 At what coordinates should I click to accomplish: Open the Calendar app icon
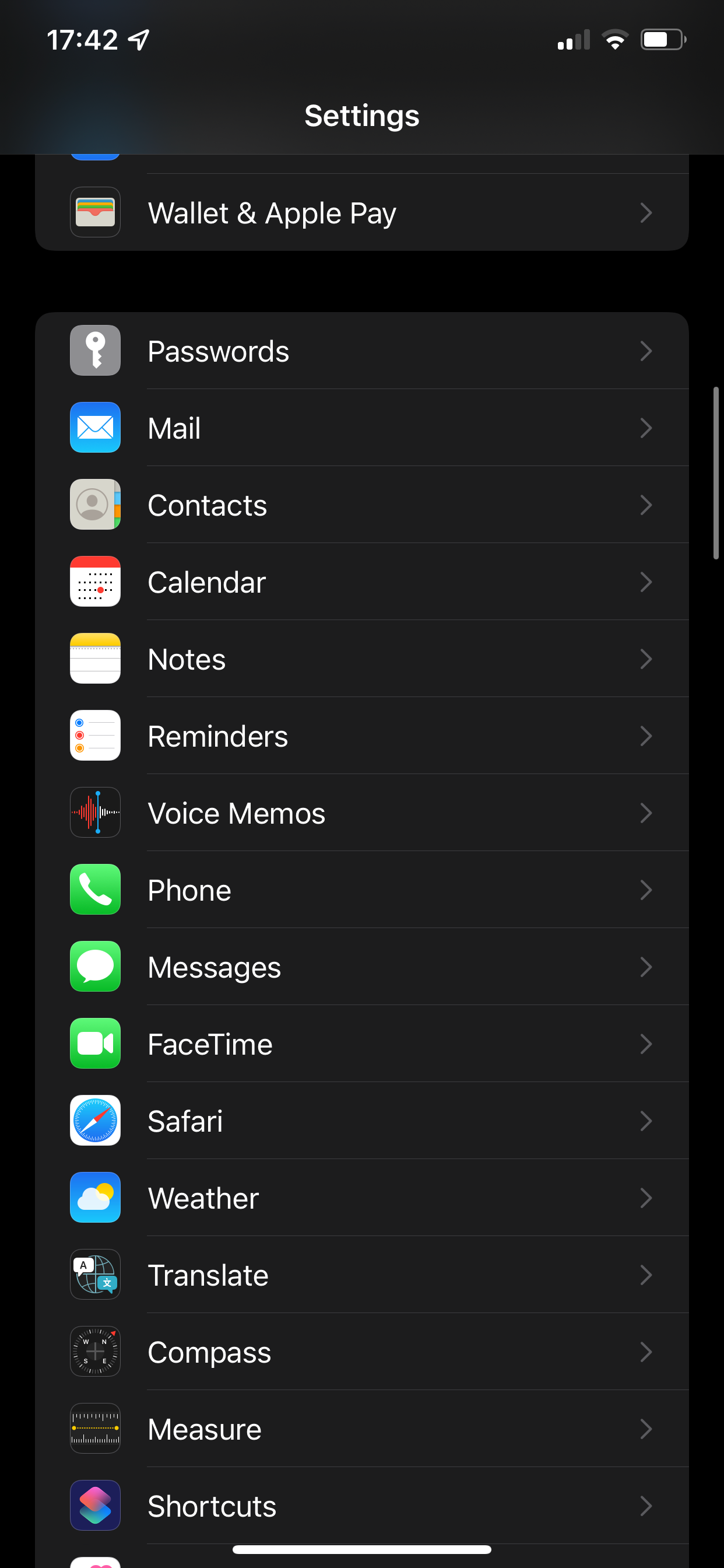[x=95, y=582]
